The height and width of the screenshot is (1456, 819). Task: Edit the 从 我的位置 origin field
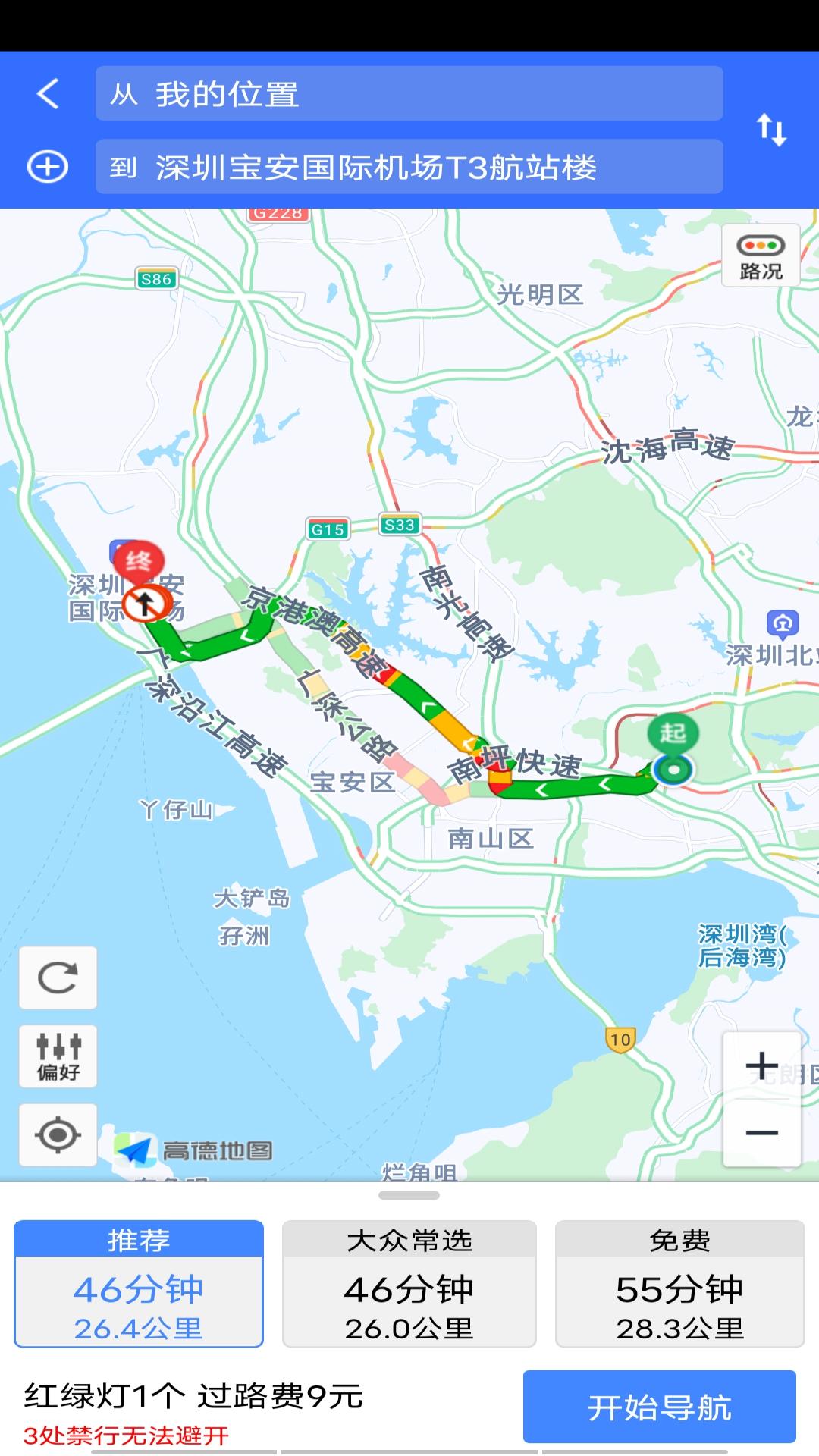point(409,95)
